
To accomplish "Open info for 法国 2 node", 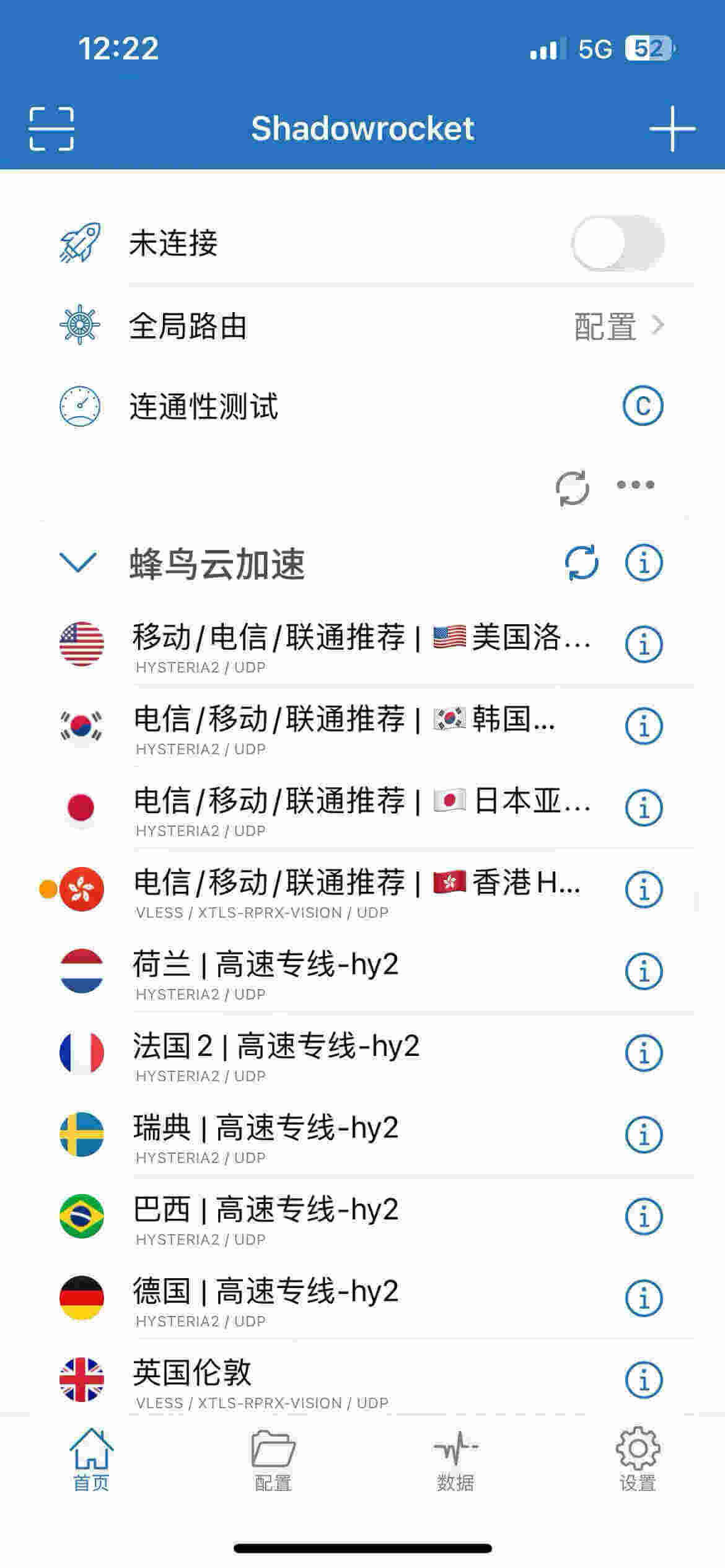I will tap(643, 1053).
